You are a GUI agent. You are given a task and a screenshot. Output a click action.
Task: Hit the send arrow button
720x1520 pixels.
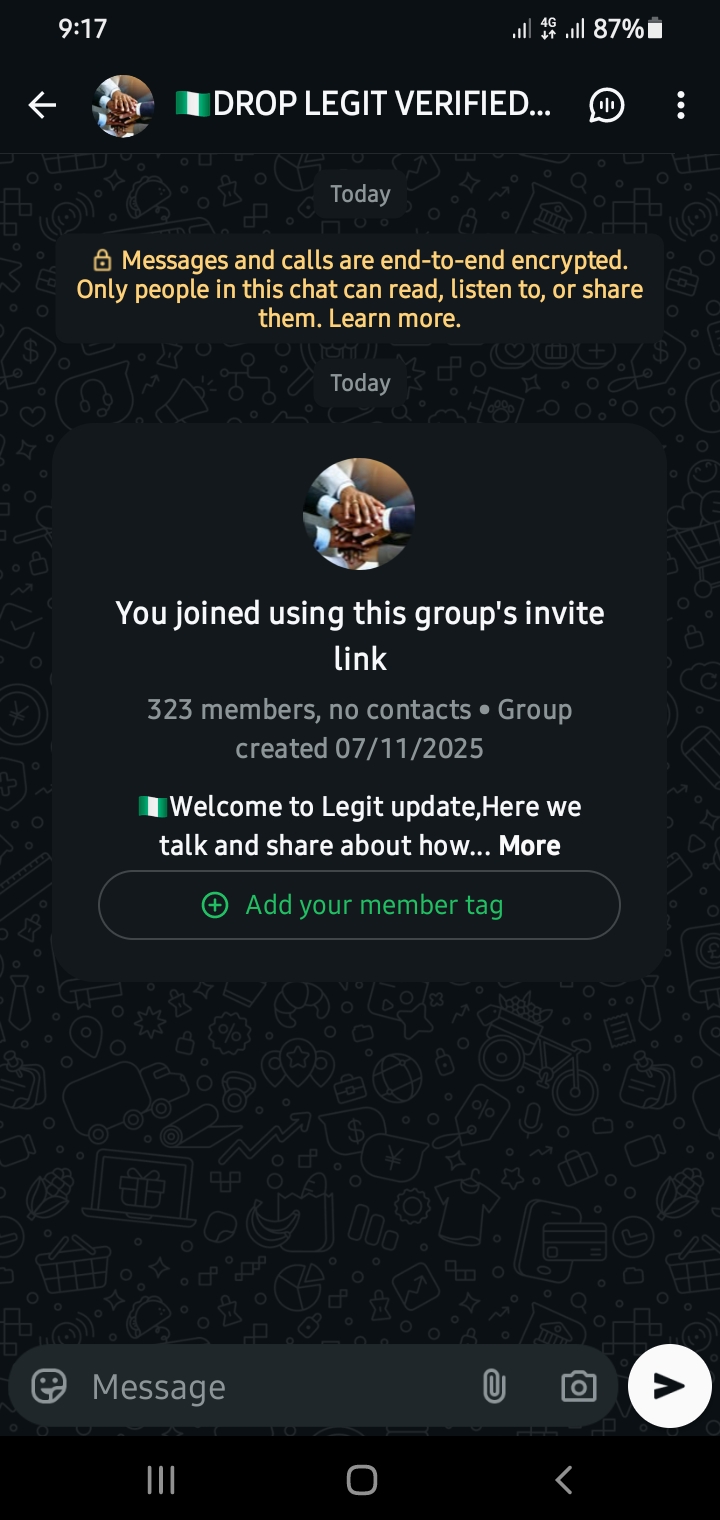(669, 1385)
